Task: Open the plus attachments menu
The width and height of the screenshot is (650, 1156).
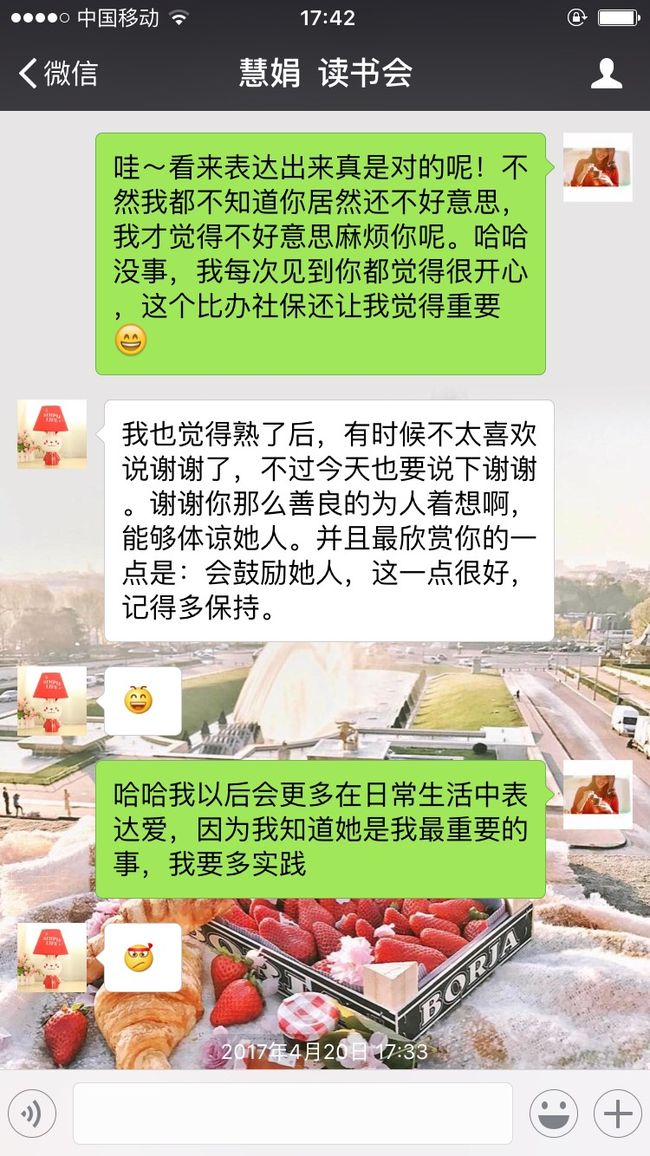Action: click(618, 1113)
